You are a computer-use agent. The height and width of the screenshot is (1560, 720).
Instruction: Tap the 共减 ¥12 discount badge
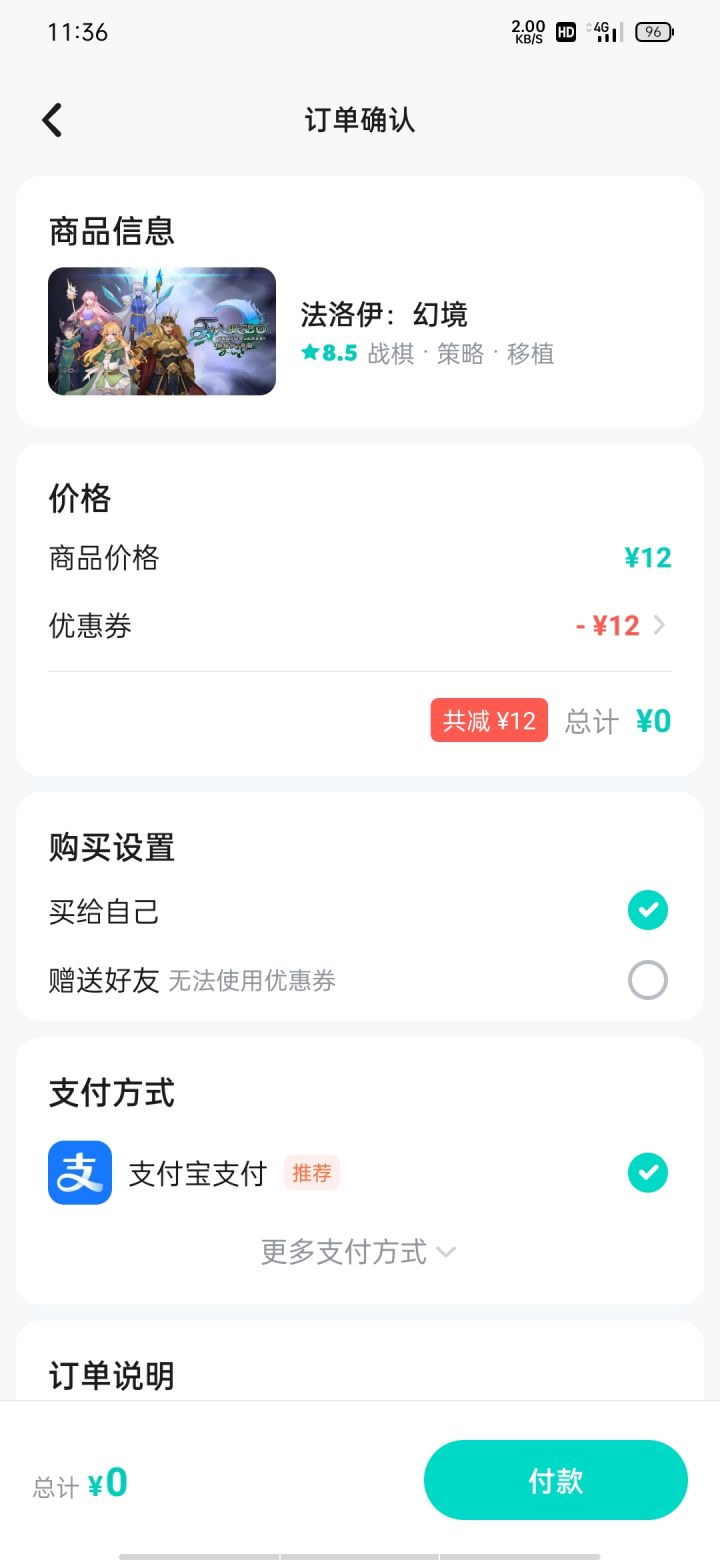tap(488, 720)
